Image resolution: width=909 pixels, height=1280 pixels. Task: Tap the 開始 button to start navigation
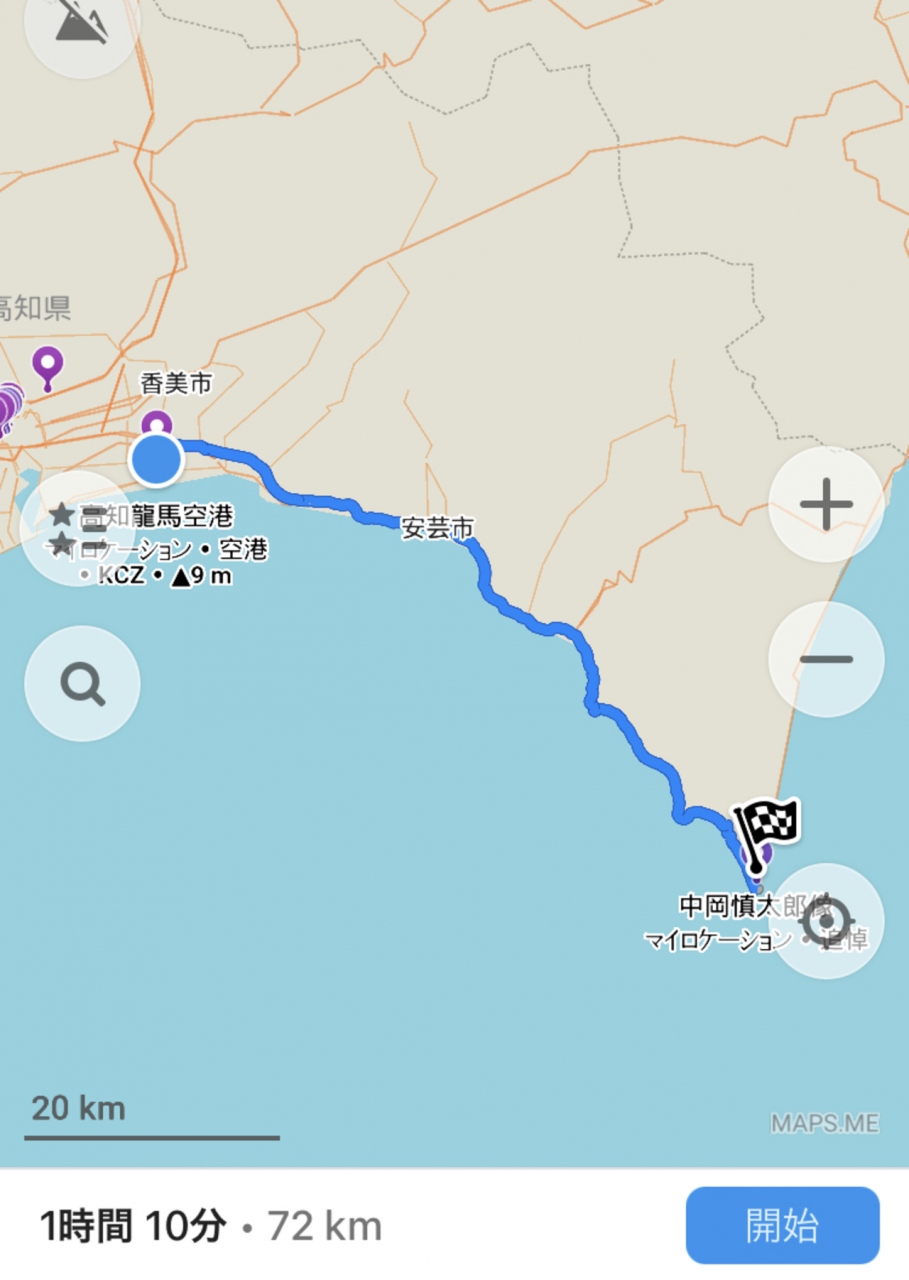(x=782, y=1225)
